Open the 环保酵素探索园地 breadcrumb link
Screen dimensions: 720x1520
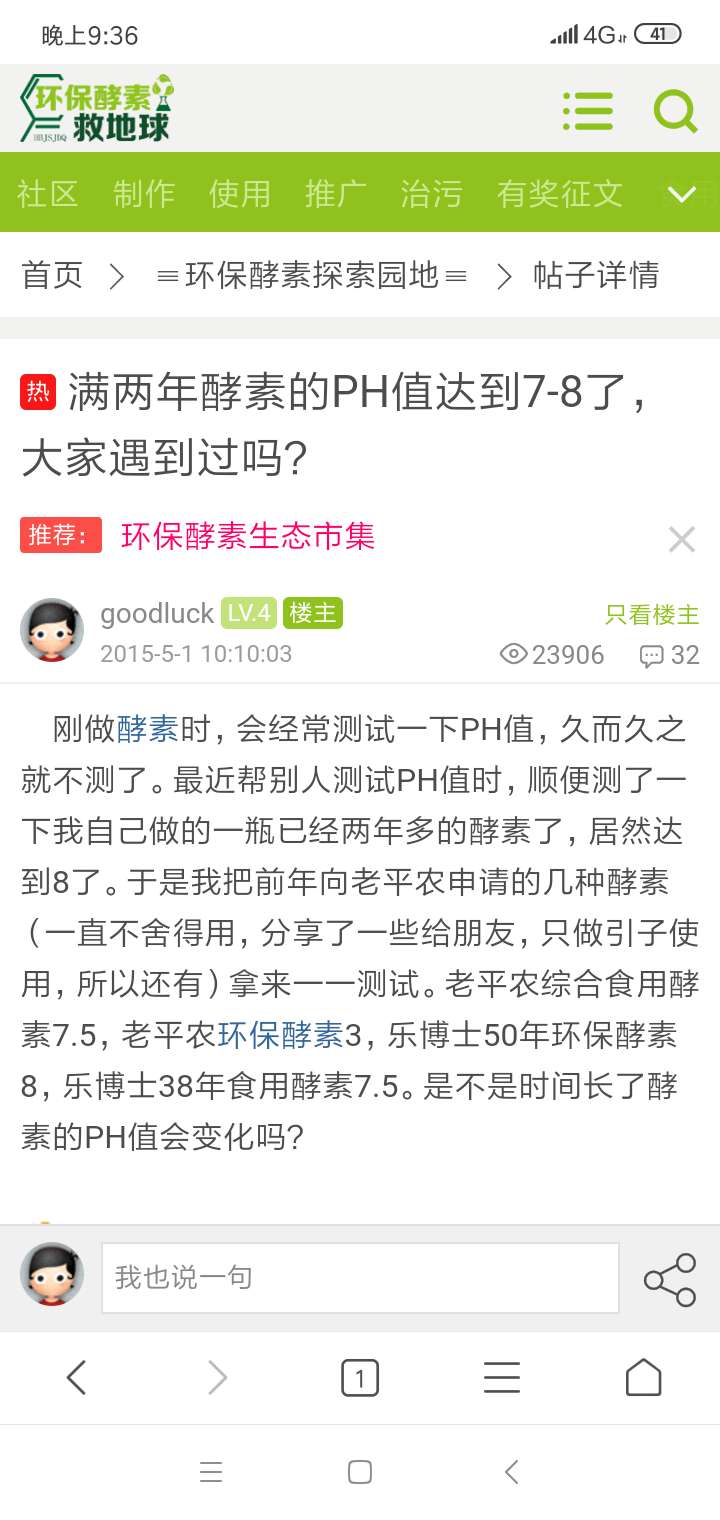tap(312, 275)
